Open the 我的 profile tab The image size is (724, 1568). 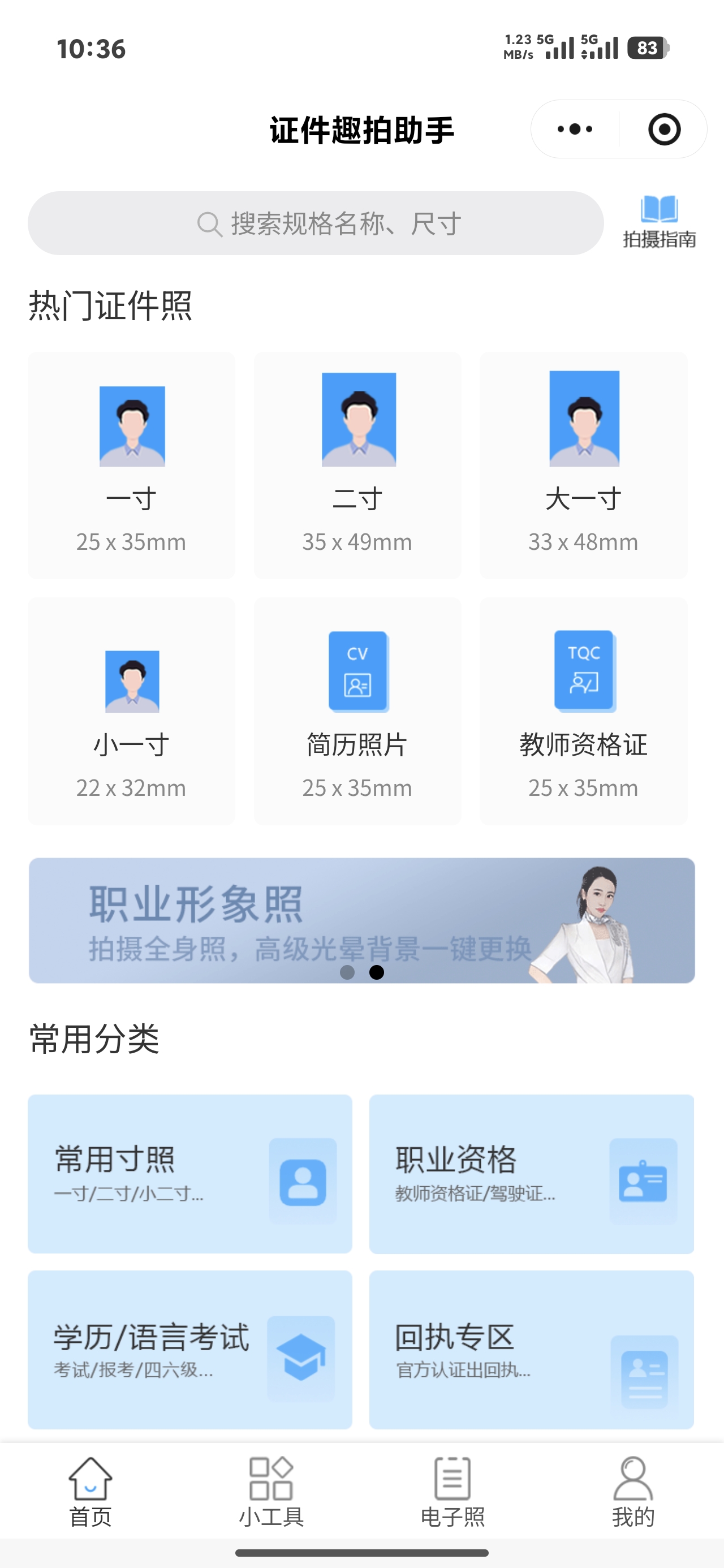coord(633,1491)
